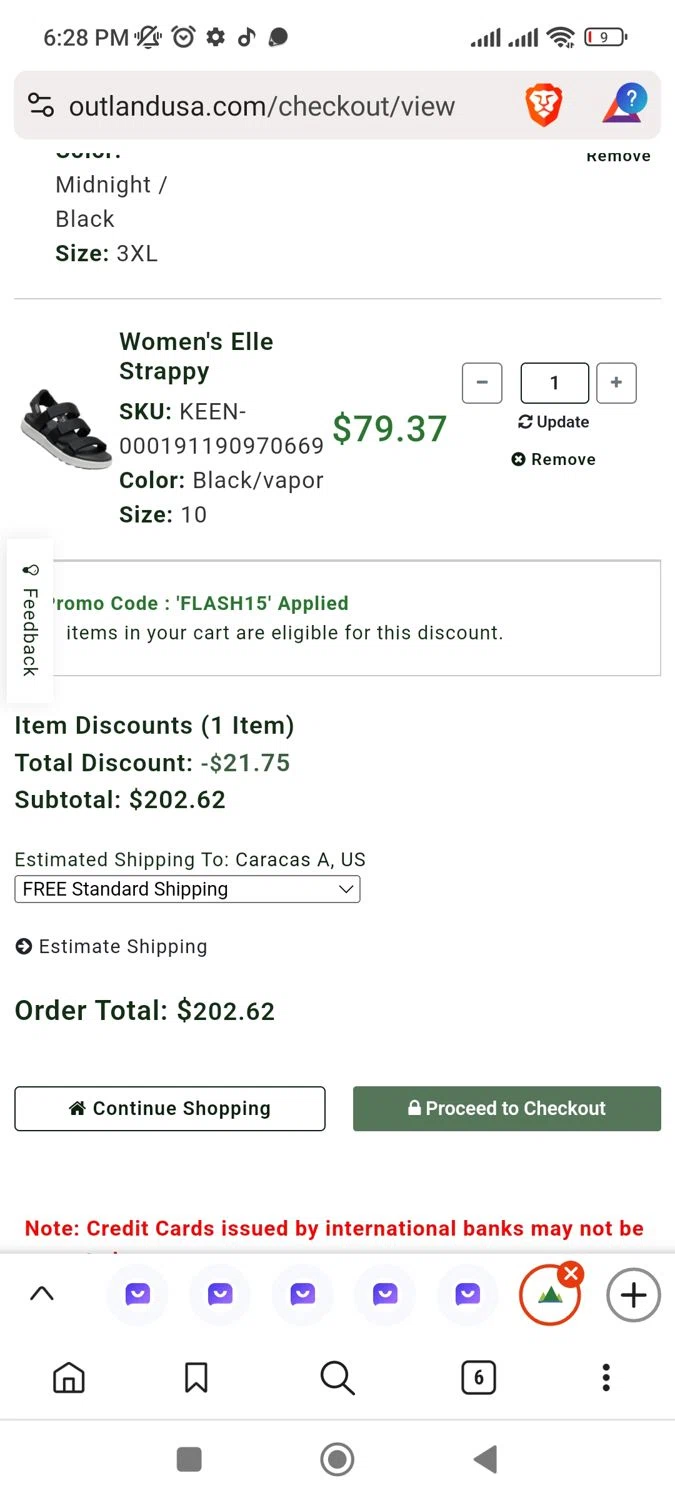Go back with system back button
This screenshot has width=675, height=1500.
[x=485, y=1459]
